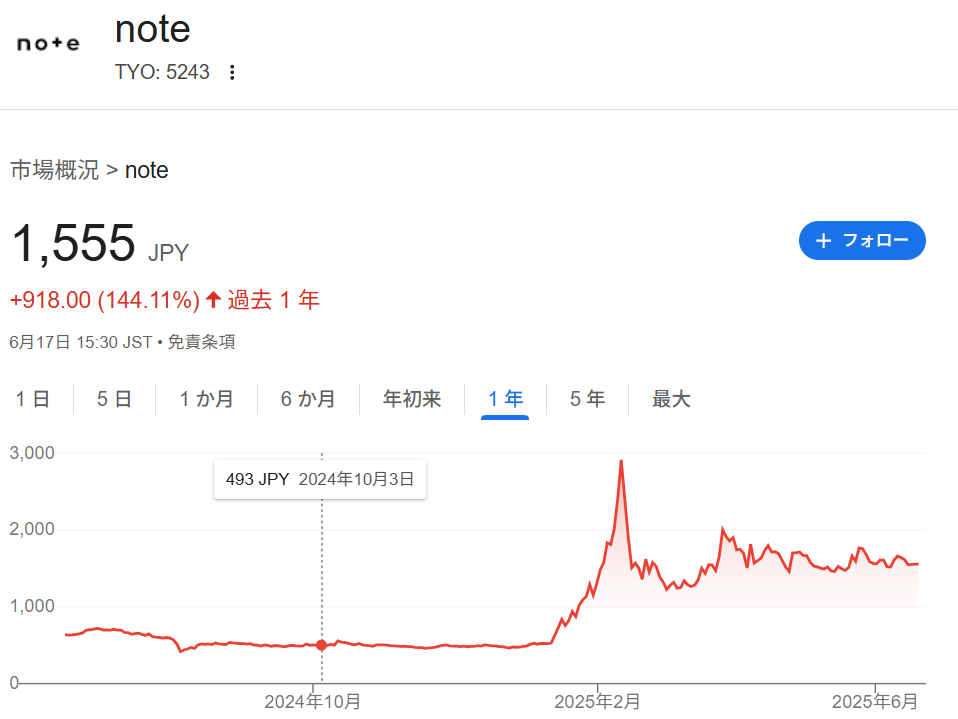This screenshot has width=958, height=719.
Task: Select the 年初来 range tab
Action: (x=411, y=399)
